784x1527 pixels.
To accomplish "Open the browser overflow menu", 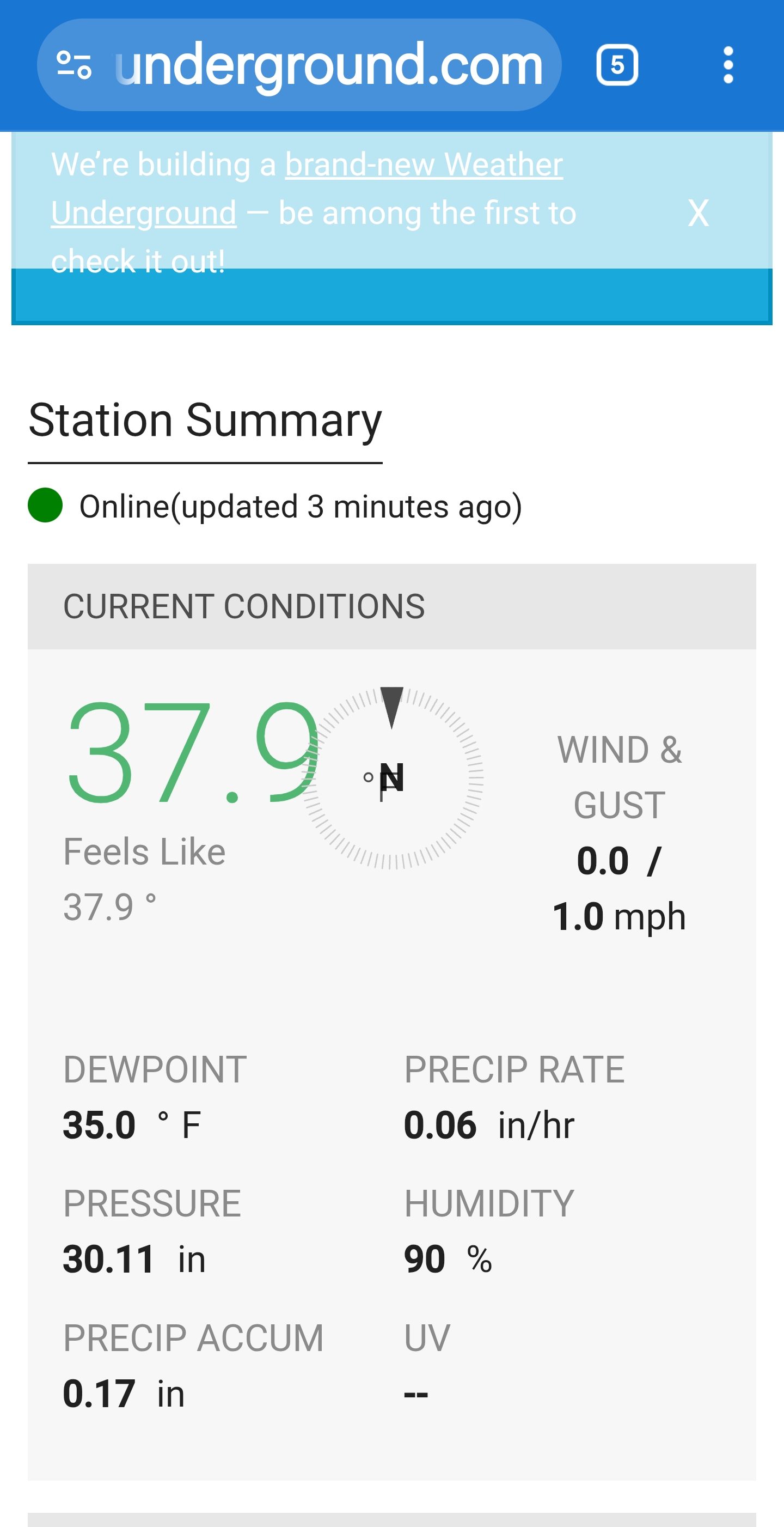I will point(728,65).
